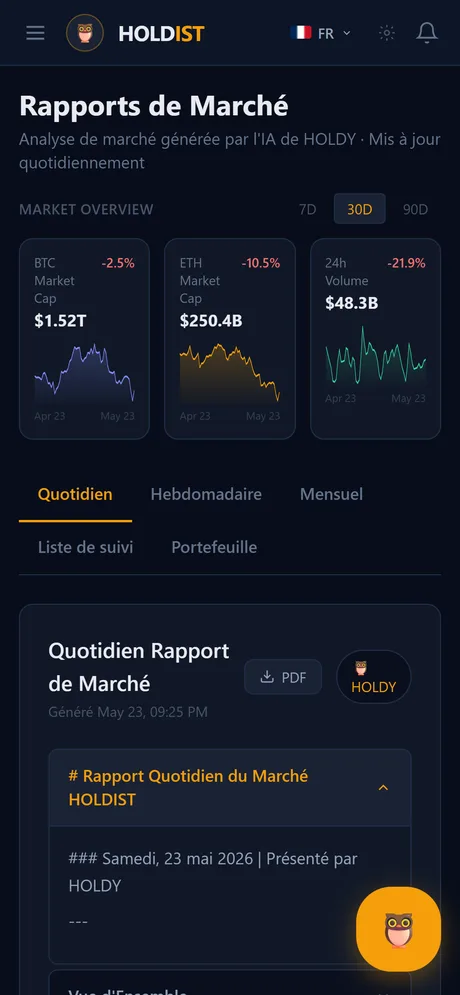
Task: Select the 7D time range
Action: pyautogui.click(x=308, y=209)
